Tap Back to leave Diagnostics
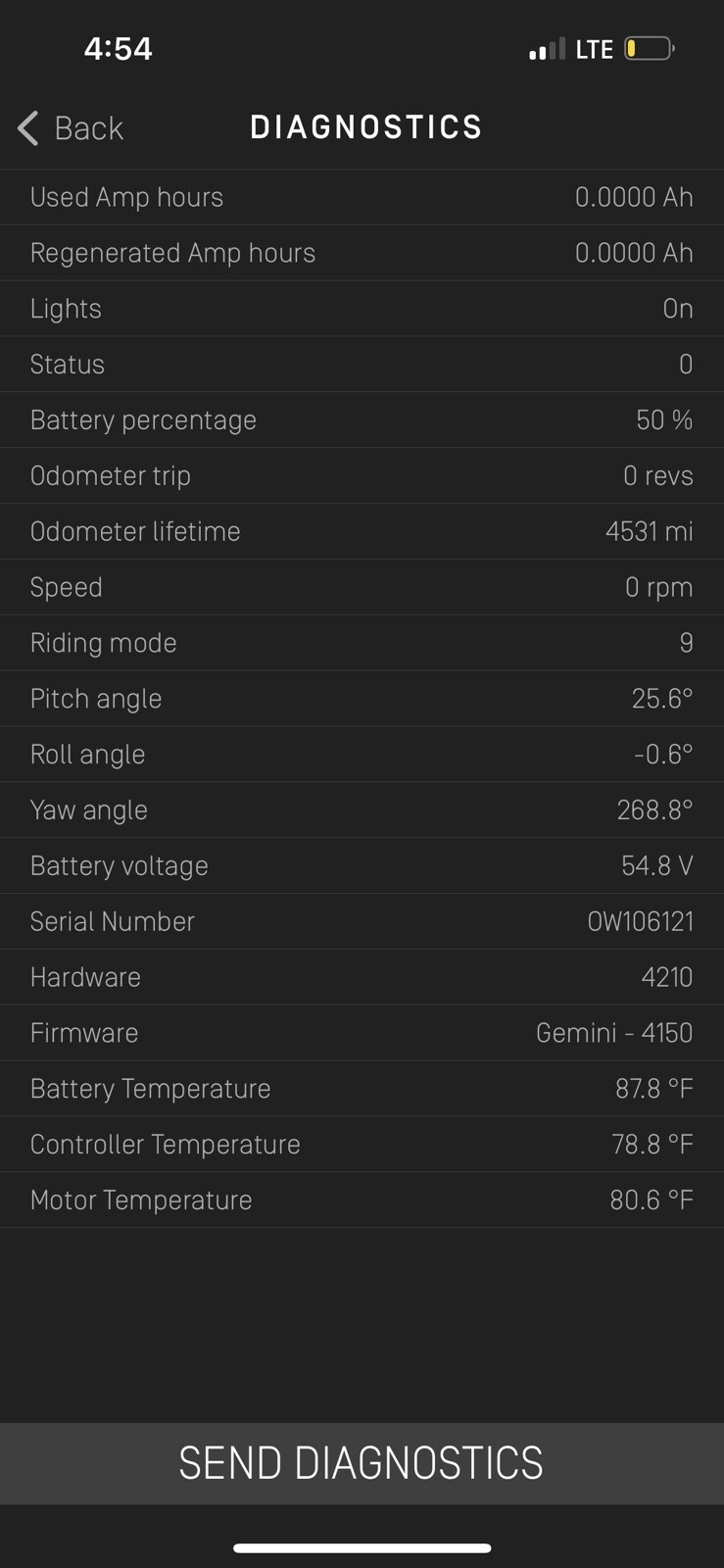Image resolution: width=724 pixels, height=1568 pixels. coord(88,128)
